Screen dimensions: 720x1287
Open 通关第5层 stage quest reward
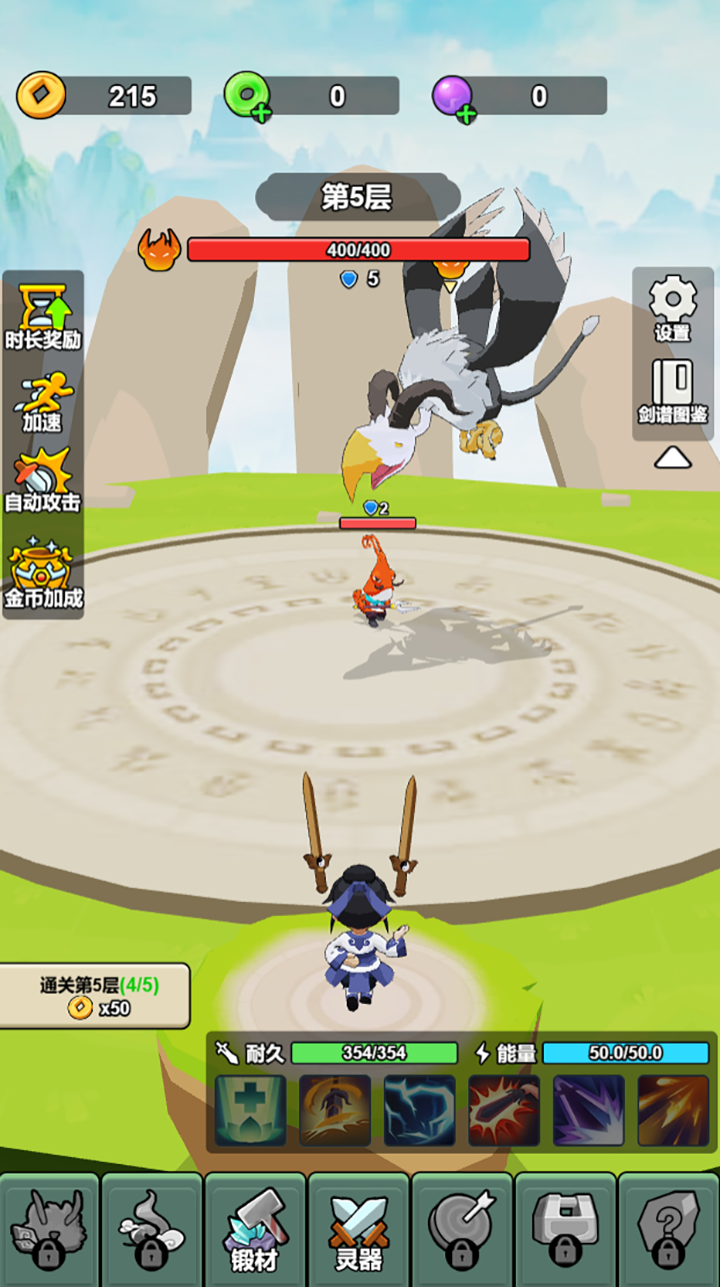coord(95,995)
